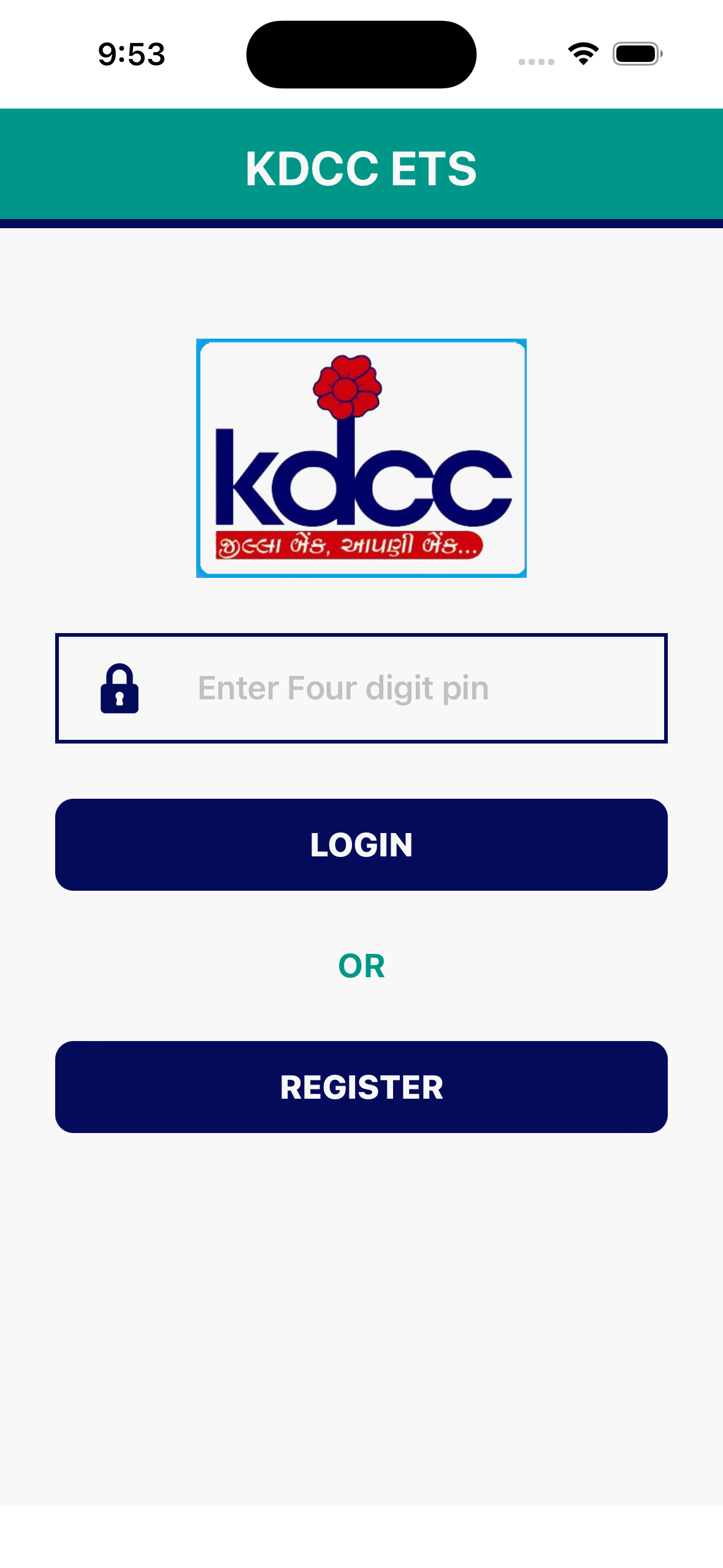
Task: Open the REGISTER option
Action: pyautogui.click(x=361, y=1086)
